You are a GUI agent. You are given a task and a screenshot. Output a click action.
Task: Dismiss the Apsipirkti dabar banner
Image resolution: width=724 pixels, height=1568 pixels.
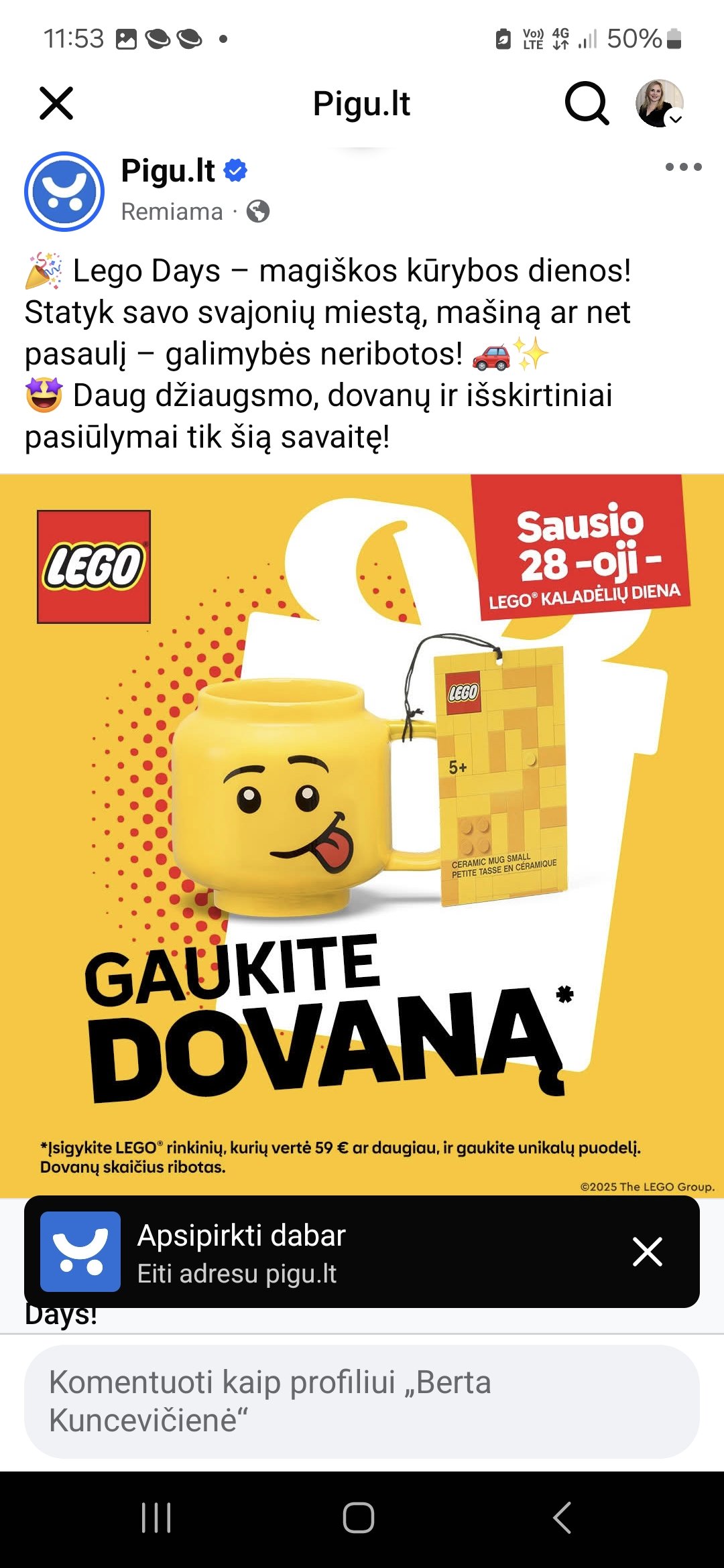pos(648,1252)
